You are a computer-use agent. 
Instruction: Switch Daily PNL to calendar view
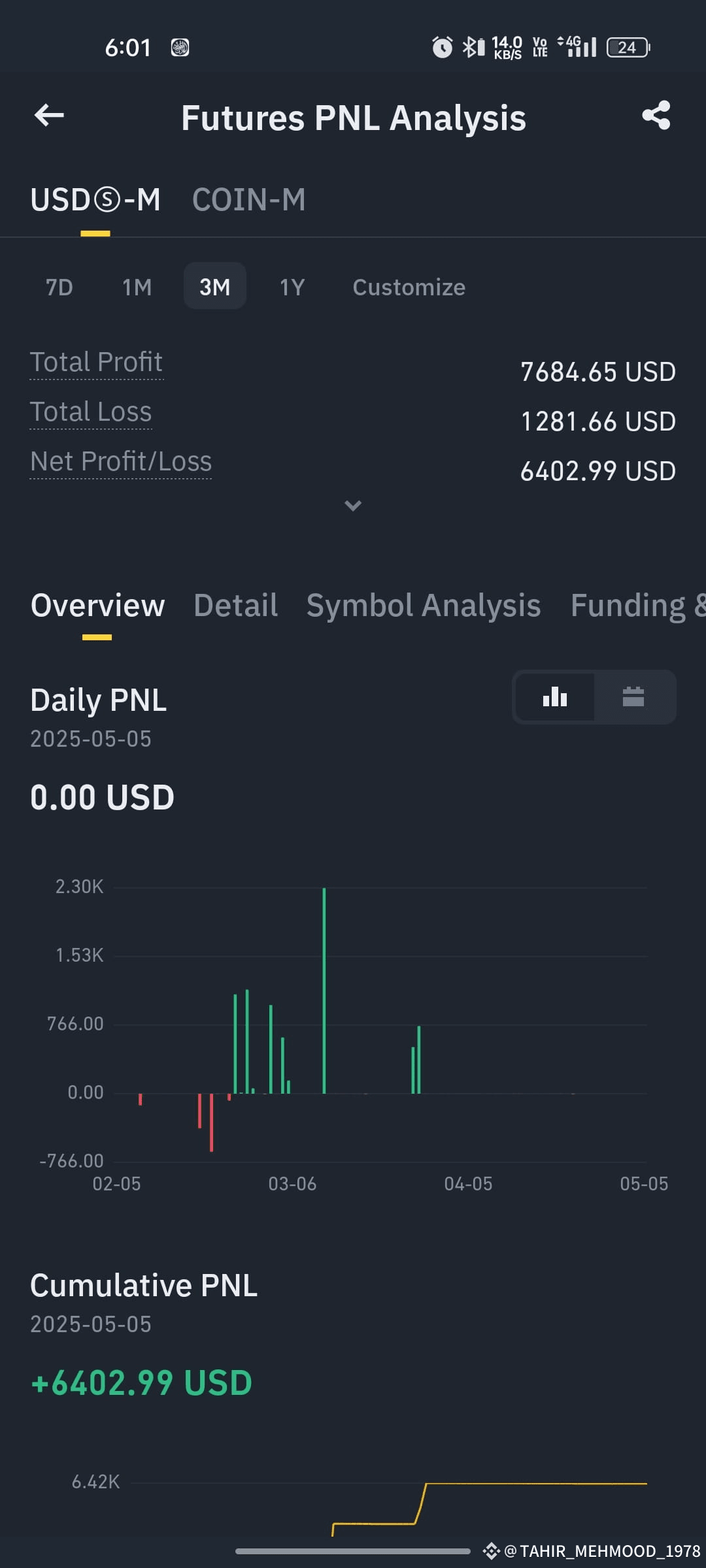633,697
